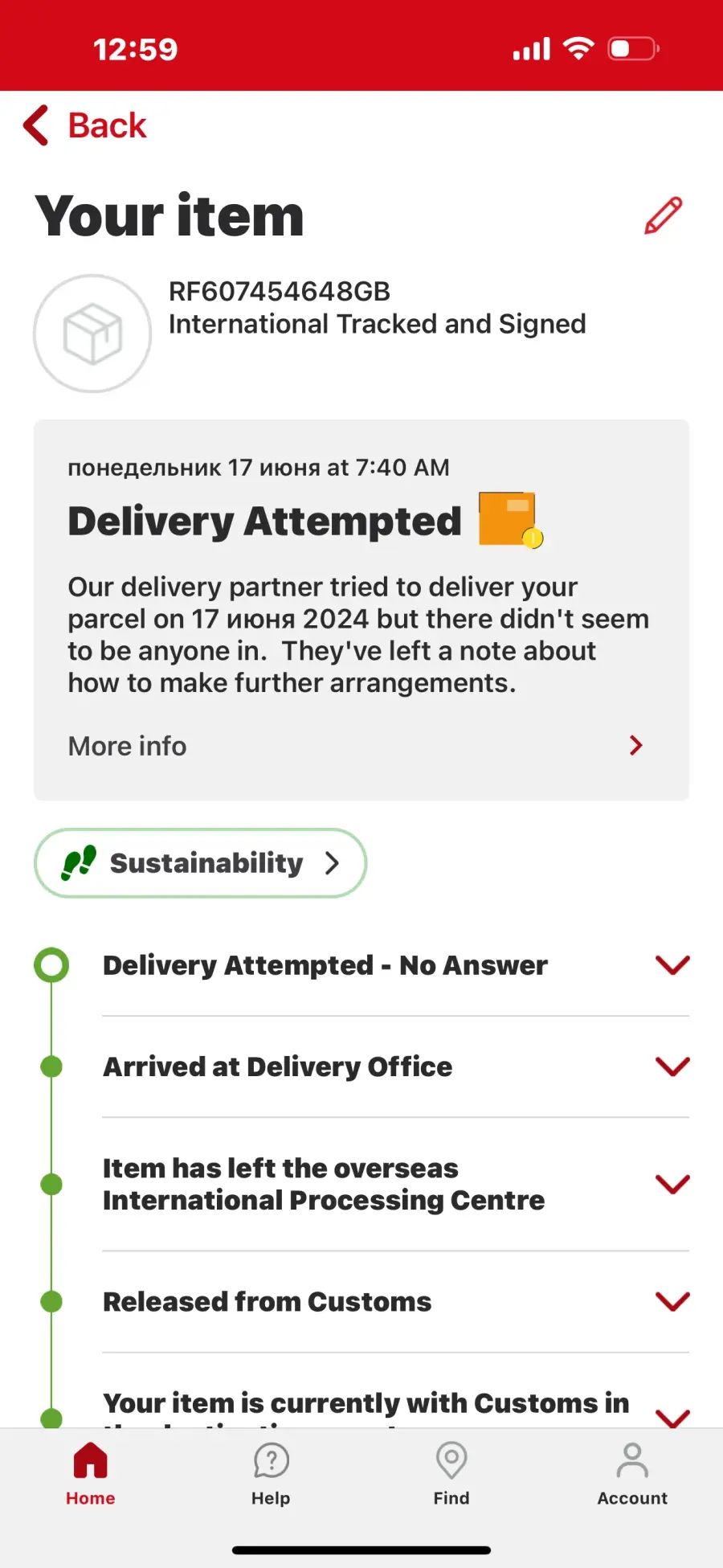
Task: Expand Delivery Attempted - No Answer entry
Action: click(395, 965)
